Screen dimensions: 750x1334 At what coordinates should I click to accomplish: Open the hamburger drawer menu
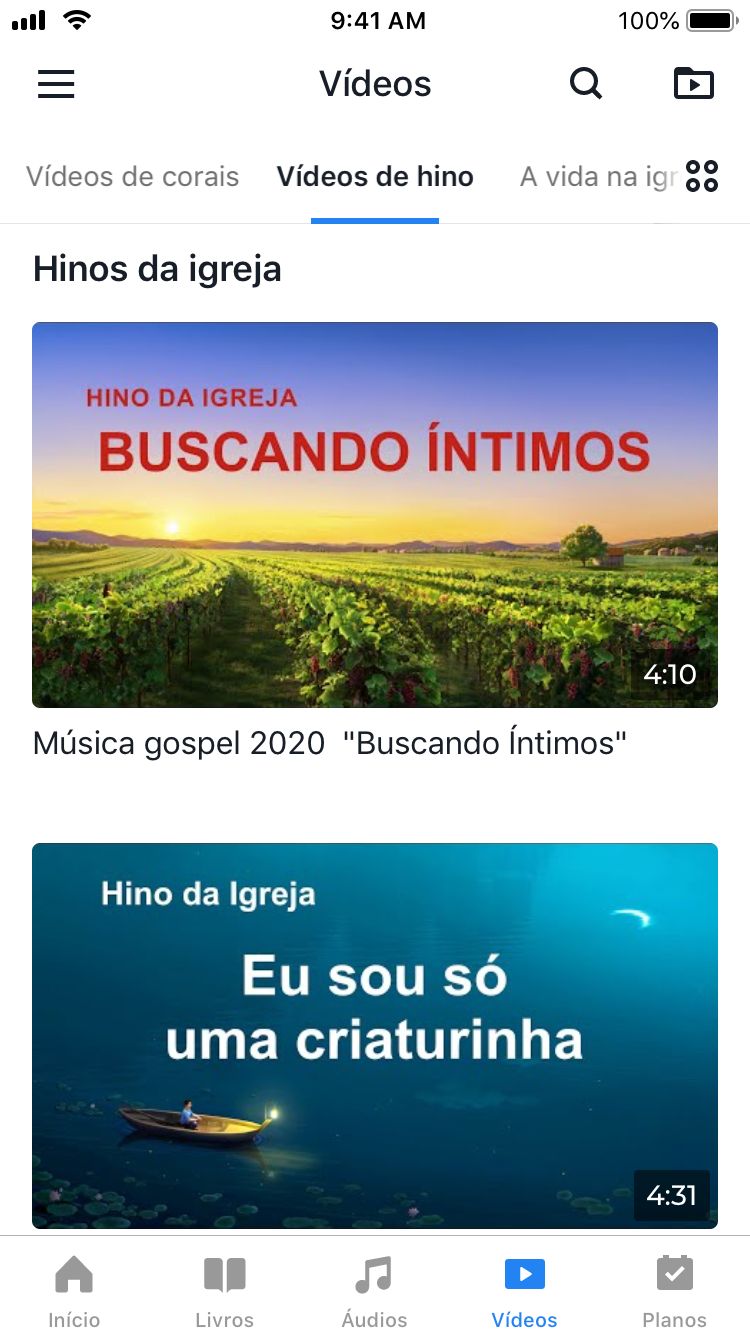tap(56, 84)
